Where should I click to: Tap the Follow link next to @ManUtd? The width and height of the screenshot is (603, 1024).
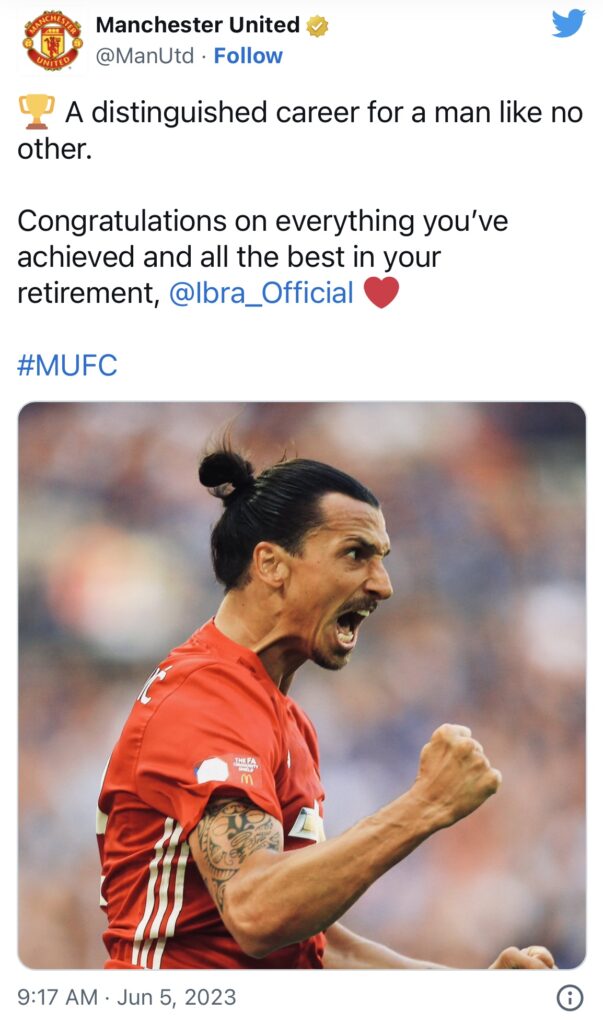[248, 56]
